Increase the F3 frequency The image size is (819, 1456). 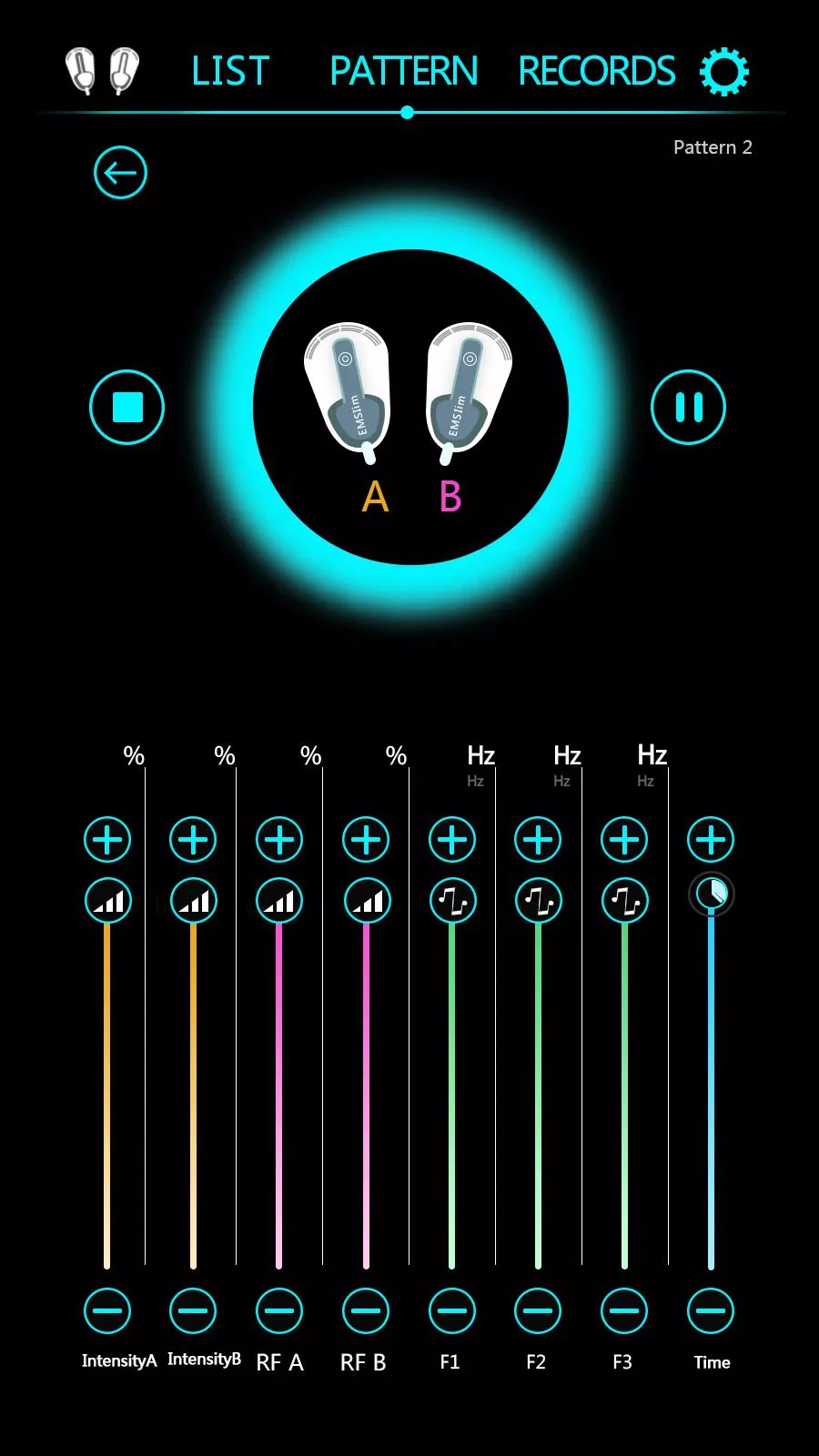[624, 839]
